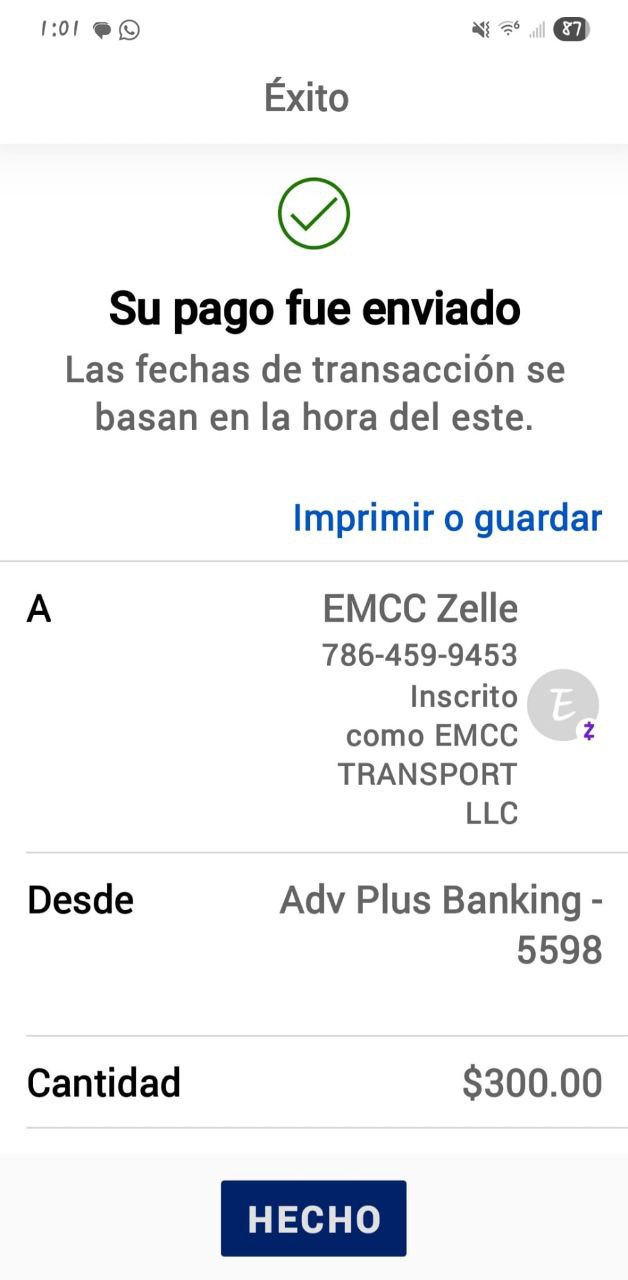Tap the Imprimir o guardar link
This screenshot has width=628, height=1280.
pos(447,518)
